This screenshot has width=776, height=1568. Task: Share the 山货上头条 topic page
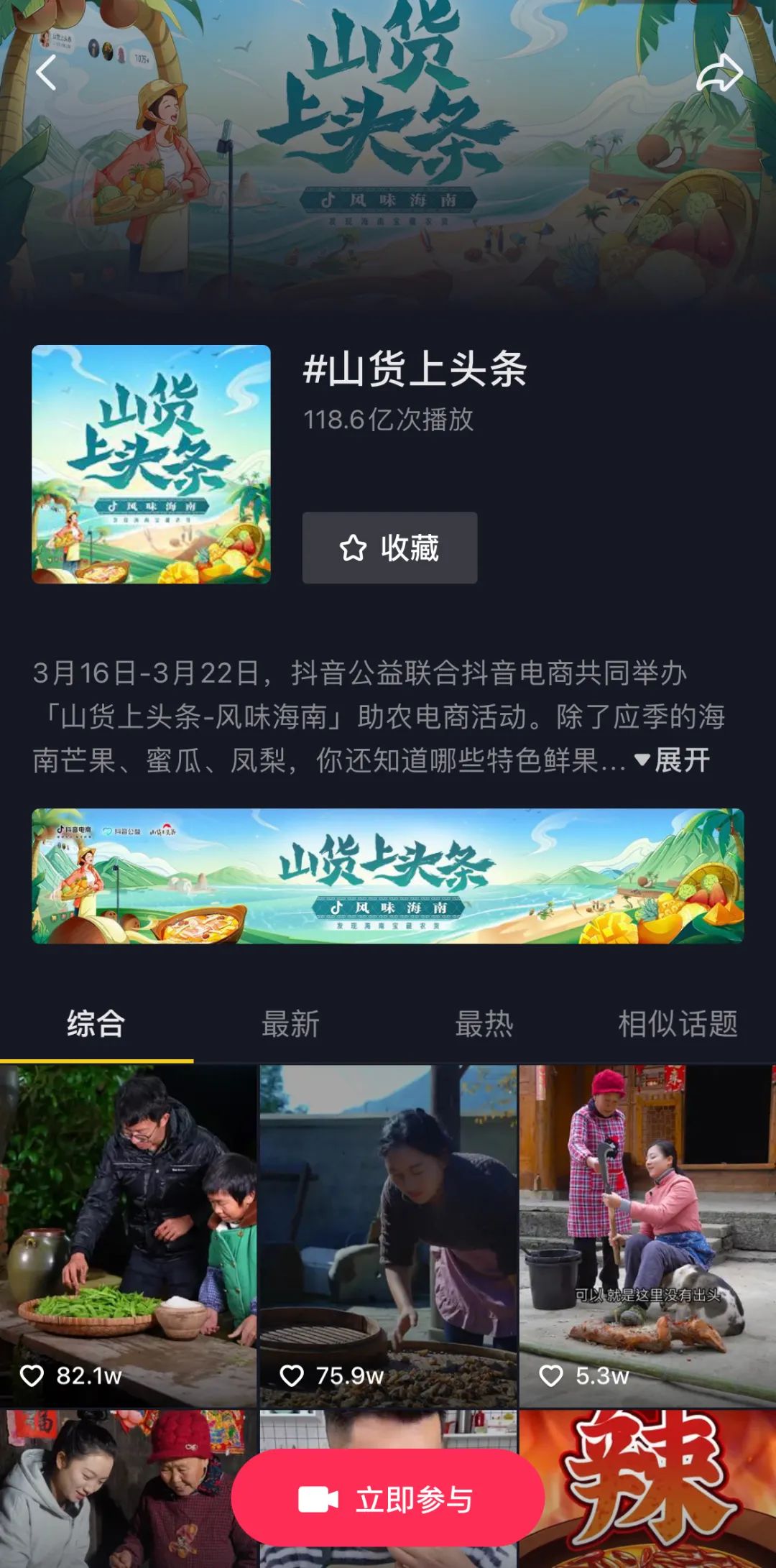point(719,73)
